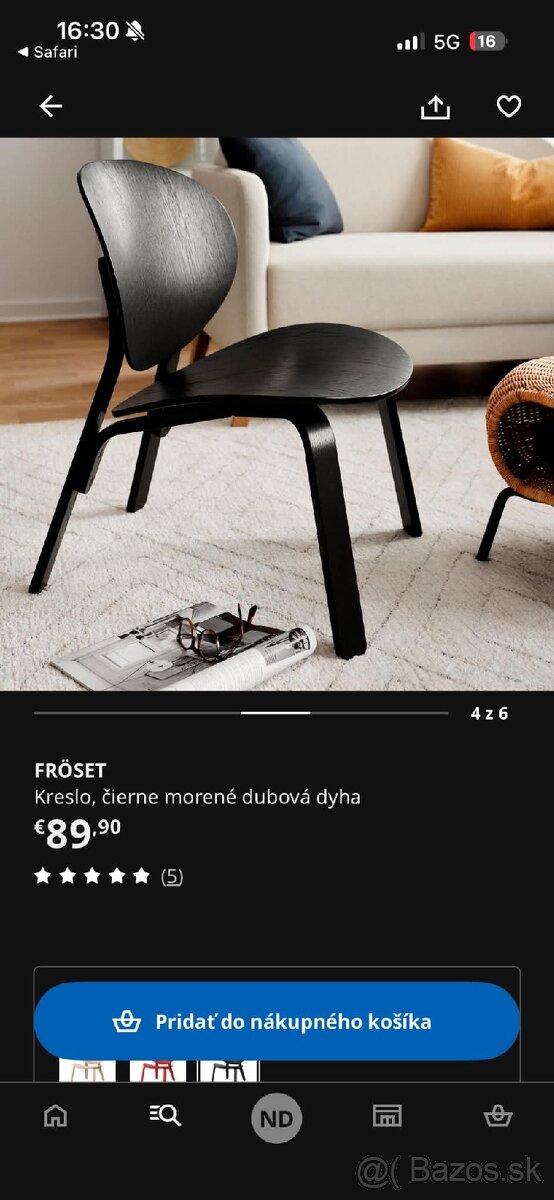Open the 5 reviews link
The image size is (554, 1200).
tap(172, 876)
